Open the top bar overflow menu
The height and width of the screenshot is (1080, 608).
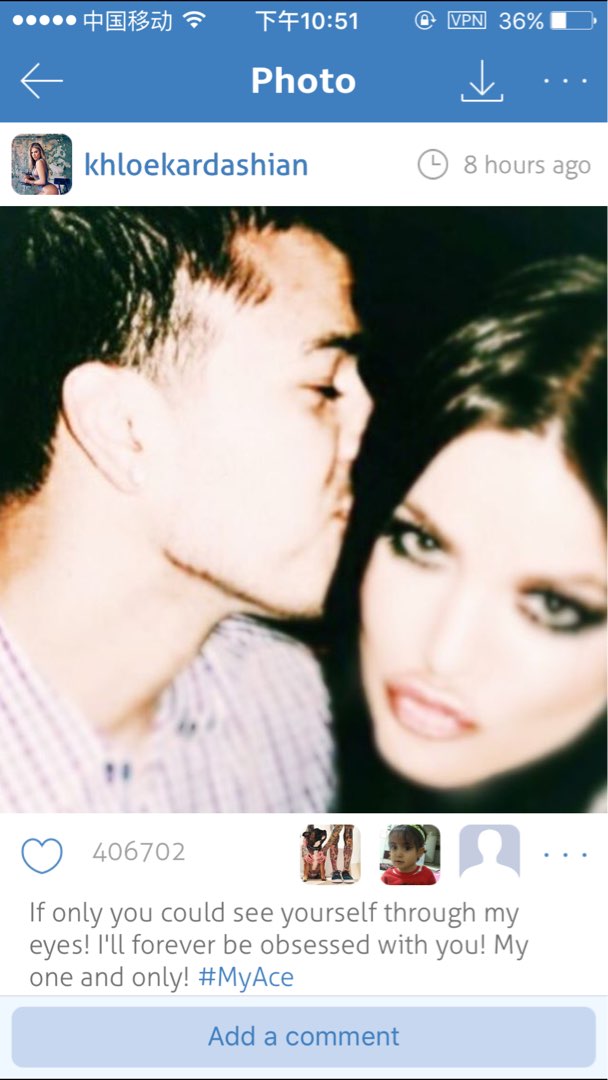[565, 81]
